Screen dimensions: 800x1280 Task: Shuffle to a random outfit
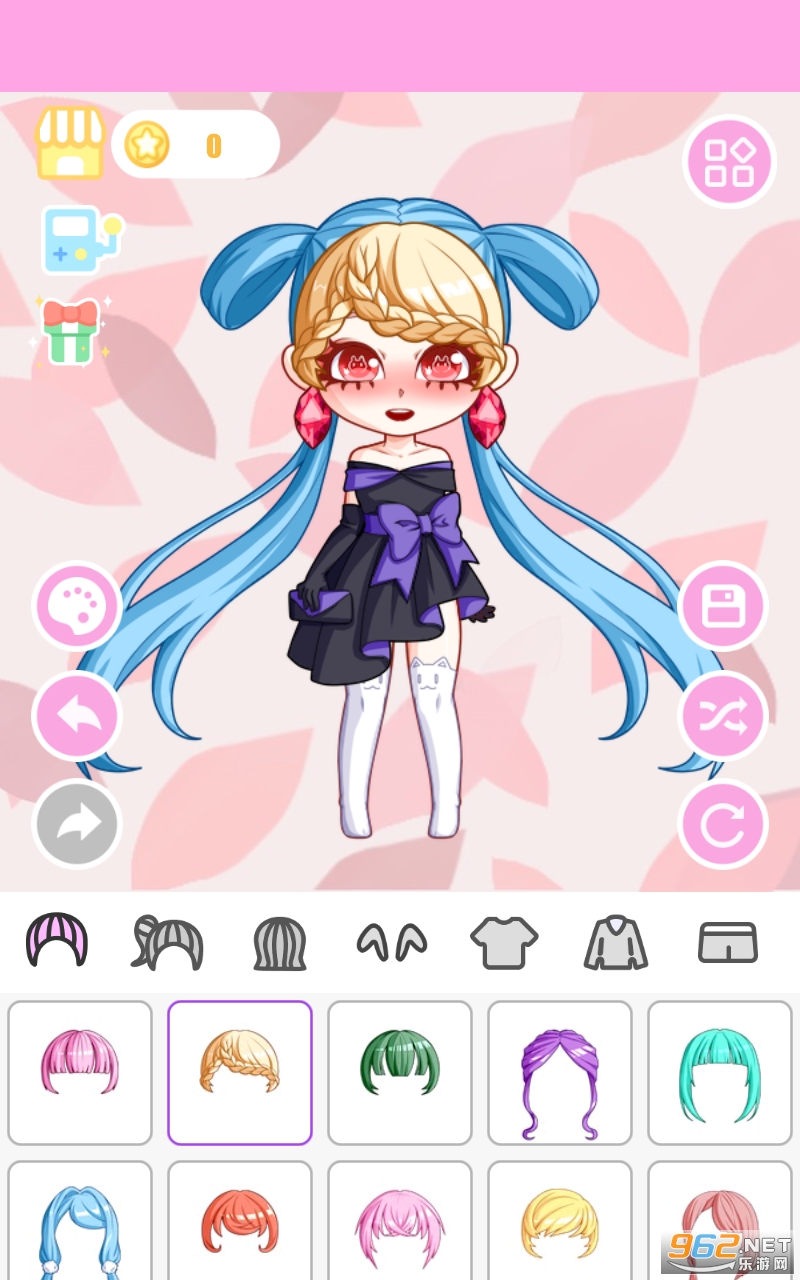tap(723, 716)
